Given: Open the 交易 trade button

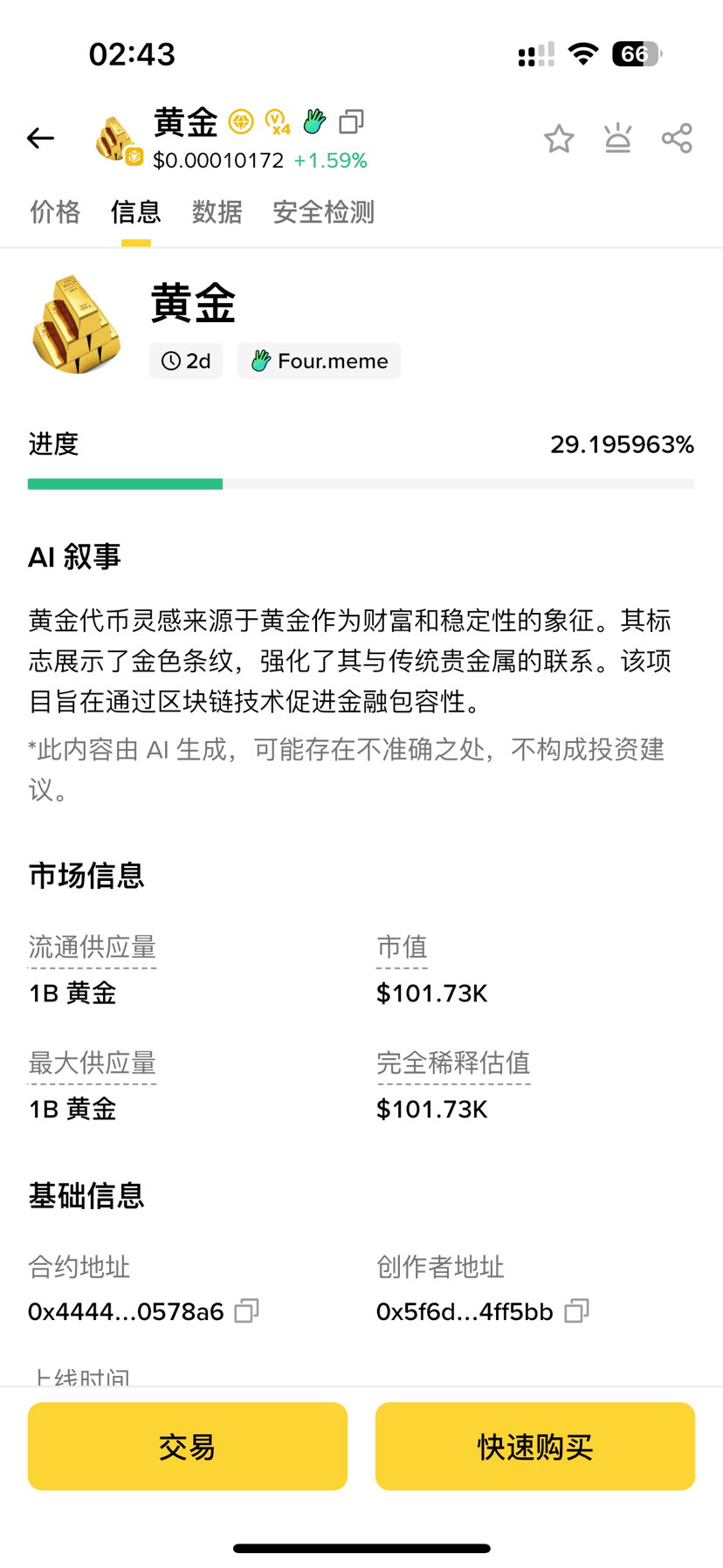Looking at the screenshot, I should coord(188,1447).
